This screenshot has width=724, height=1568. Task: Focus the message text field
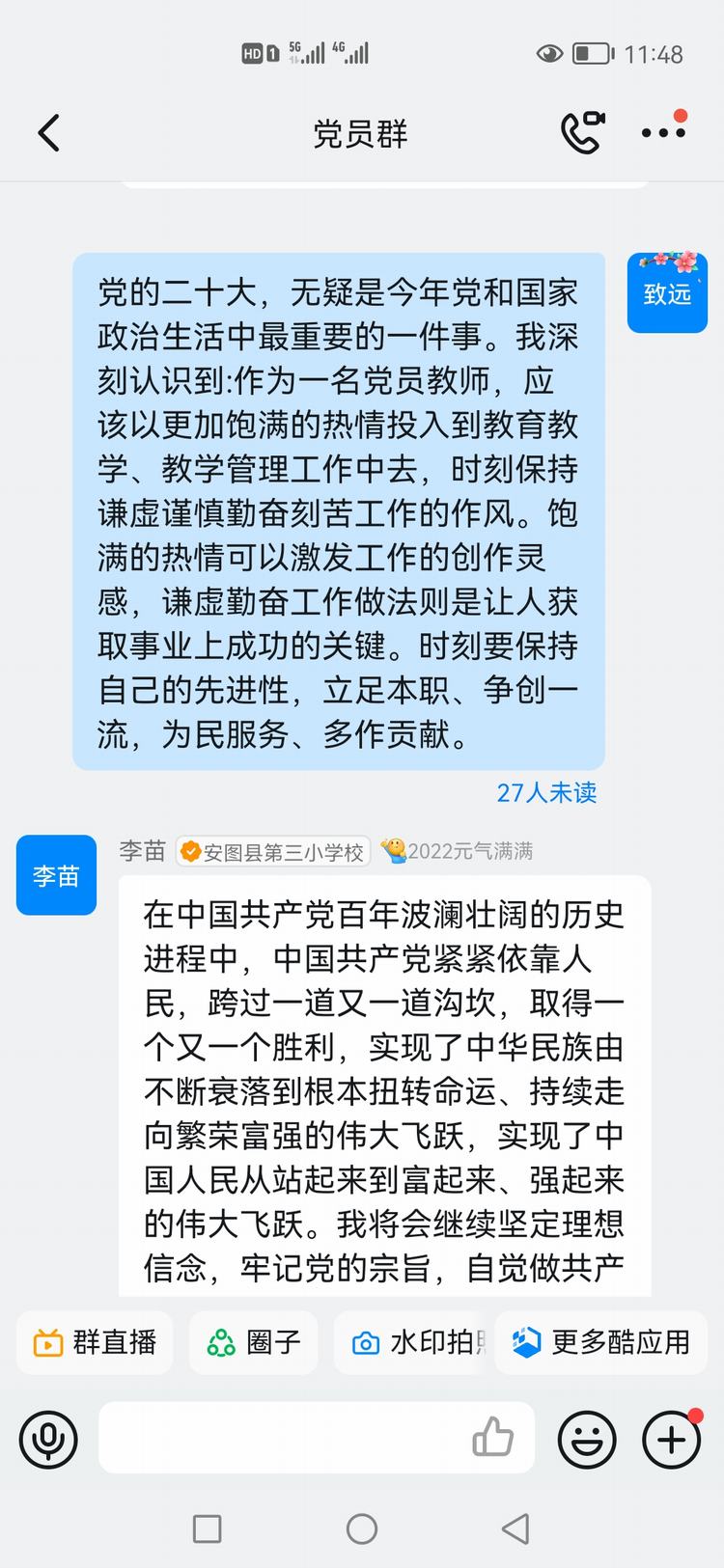pyautogui.click(x=280, y=1438)
